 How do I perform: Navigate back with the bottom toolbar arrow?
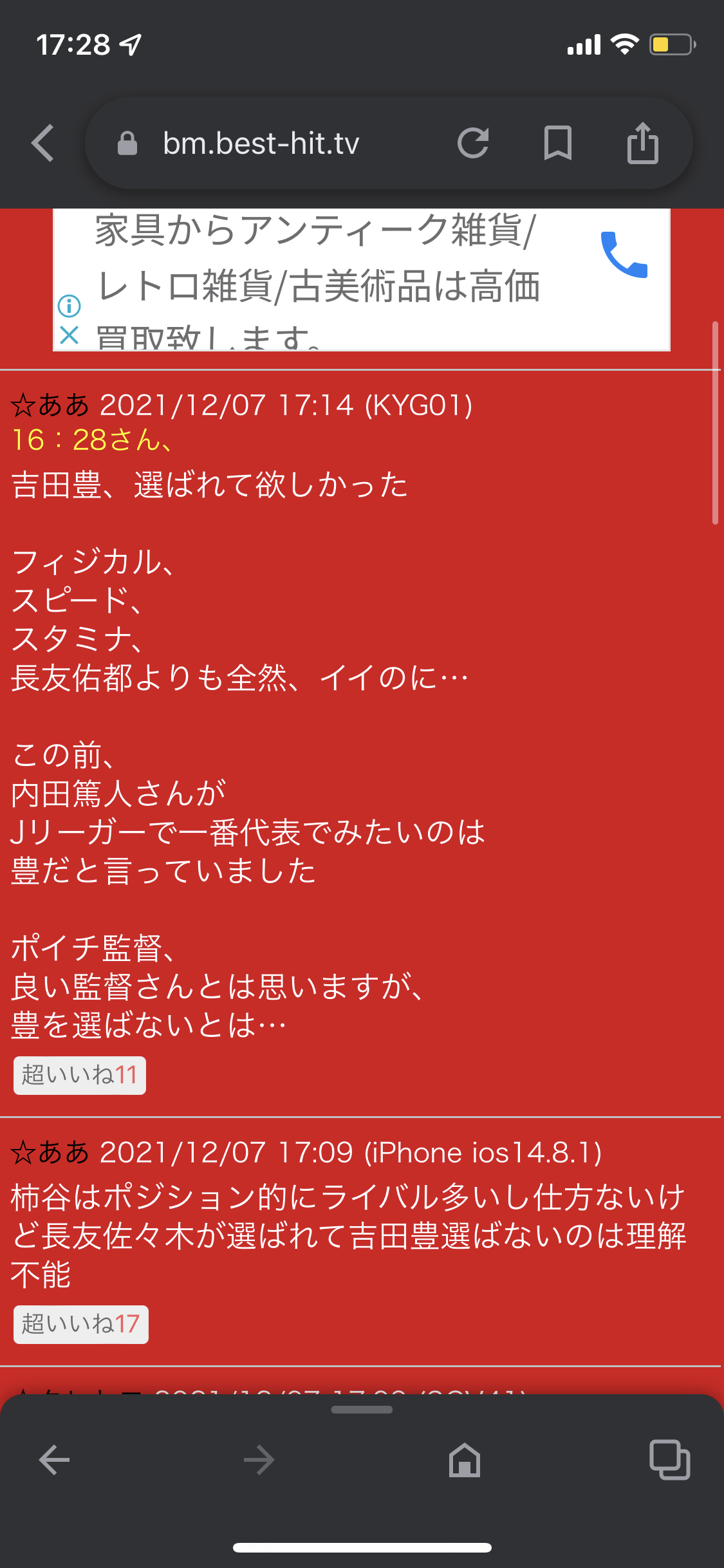pos(54,1459)
